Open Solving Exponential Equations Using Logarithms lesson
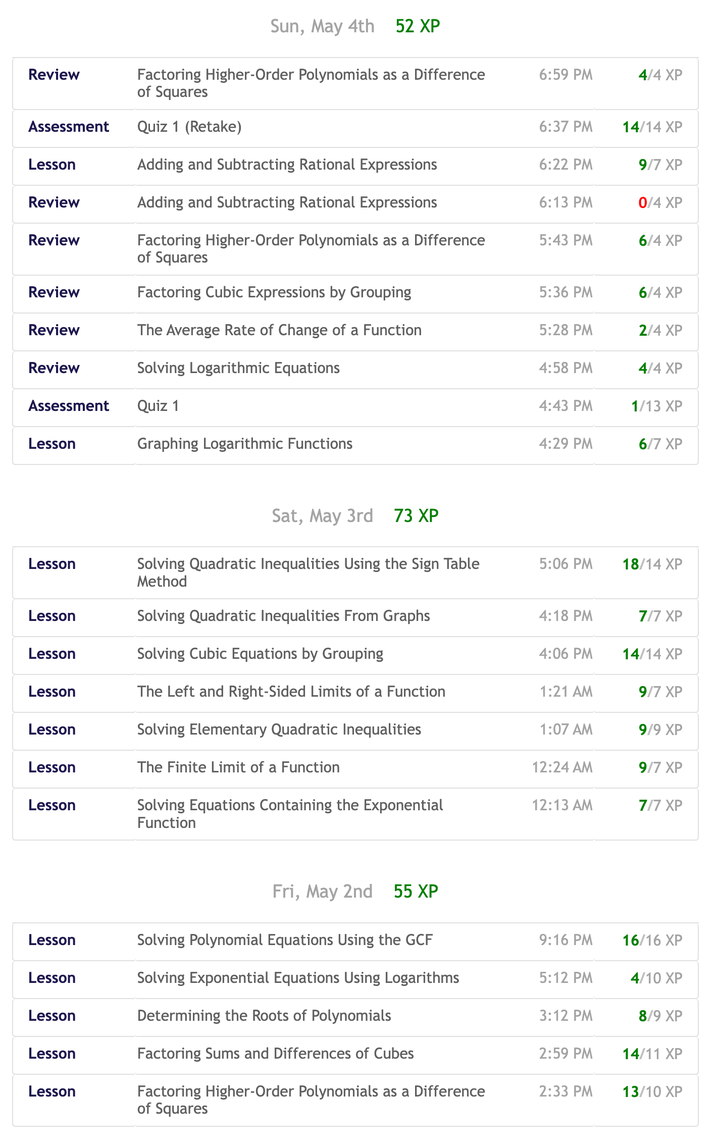This screenshot has height=1147, width=720. [298, 979]
